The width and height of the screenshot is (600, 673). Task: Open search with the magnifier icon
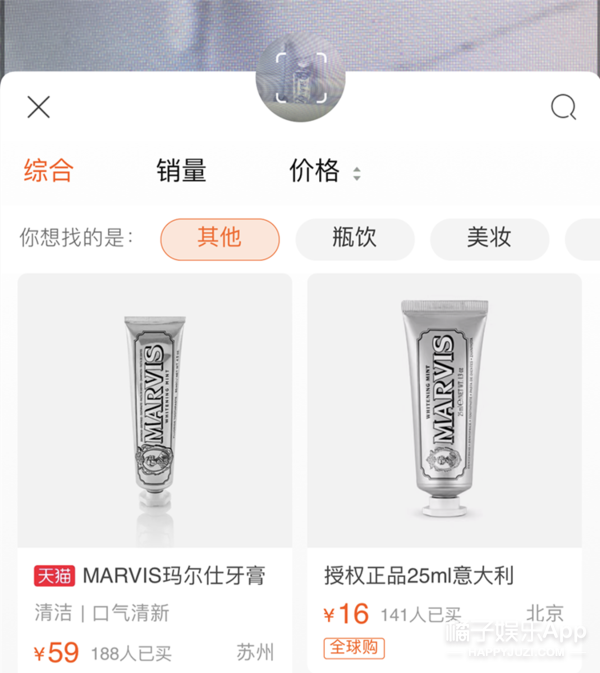click(563, 107)
